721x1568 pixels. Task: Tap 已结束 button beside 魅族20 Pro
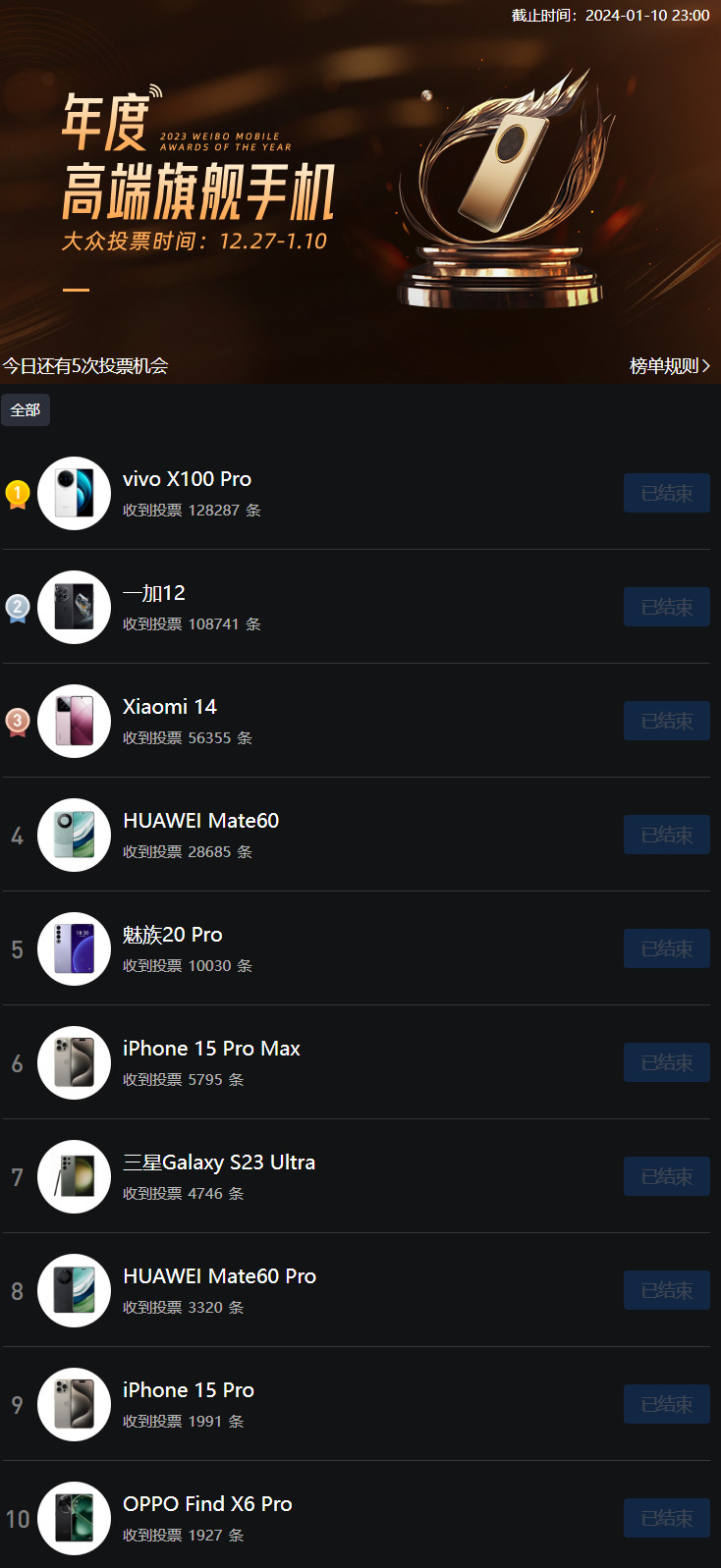(666, 948)
